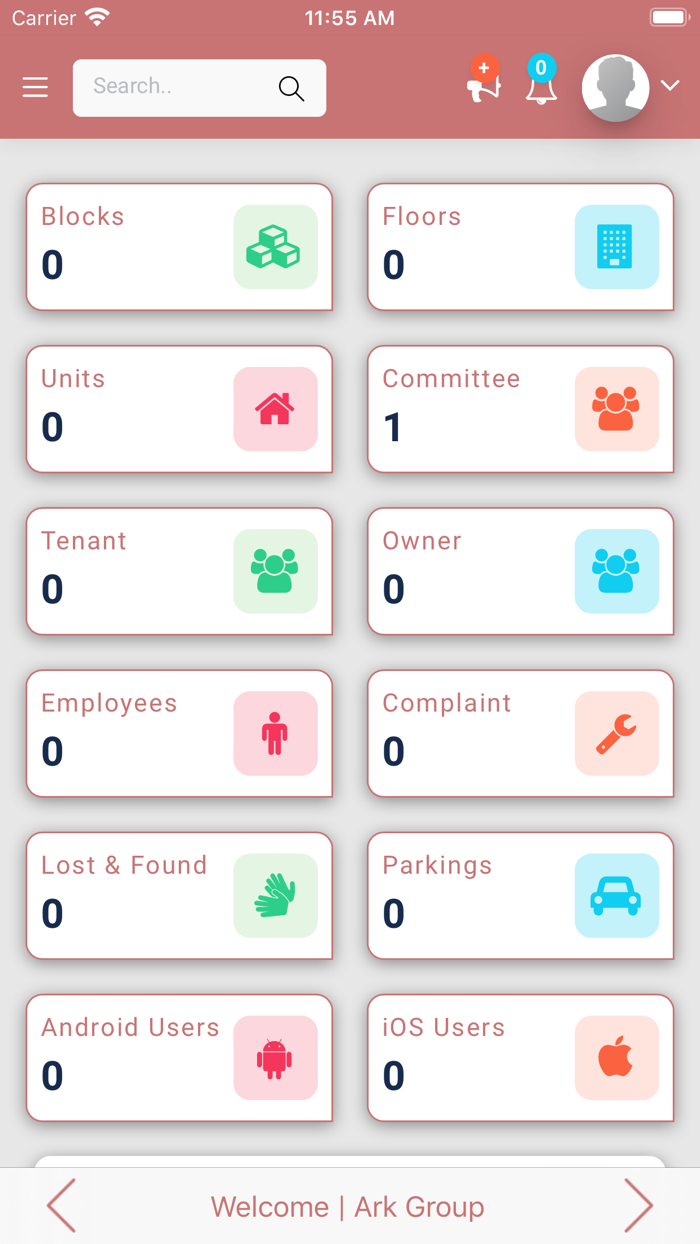Open the Committee card

click(520, 409)
